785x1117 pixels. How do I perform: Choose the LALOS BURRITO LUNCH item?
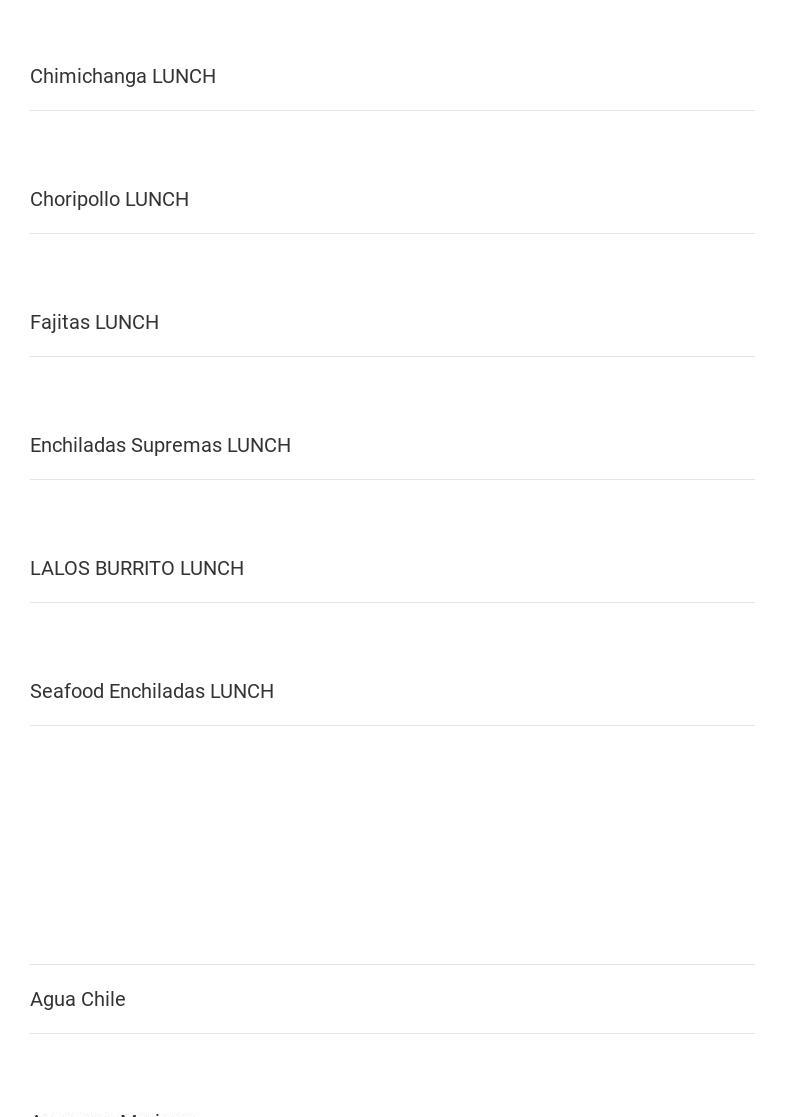[137, 568]
